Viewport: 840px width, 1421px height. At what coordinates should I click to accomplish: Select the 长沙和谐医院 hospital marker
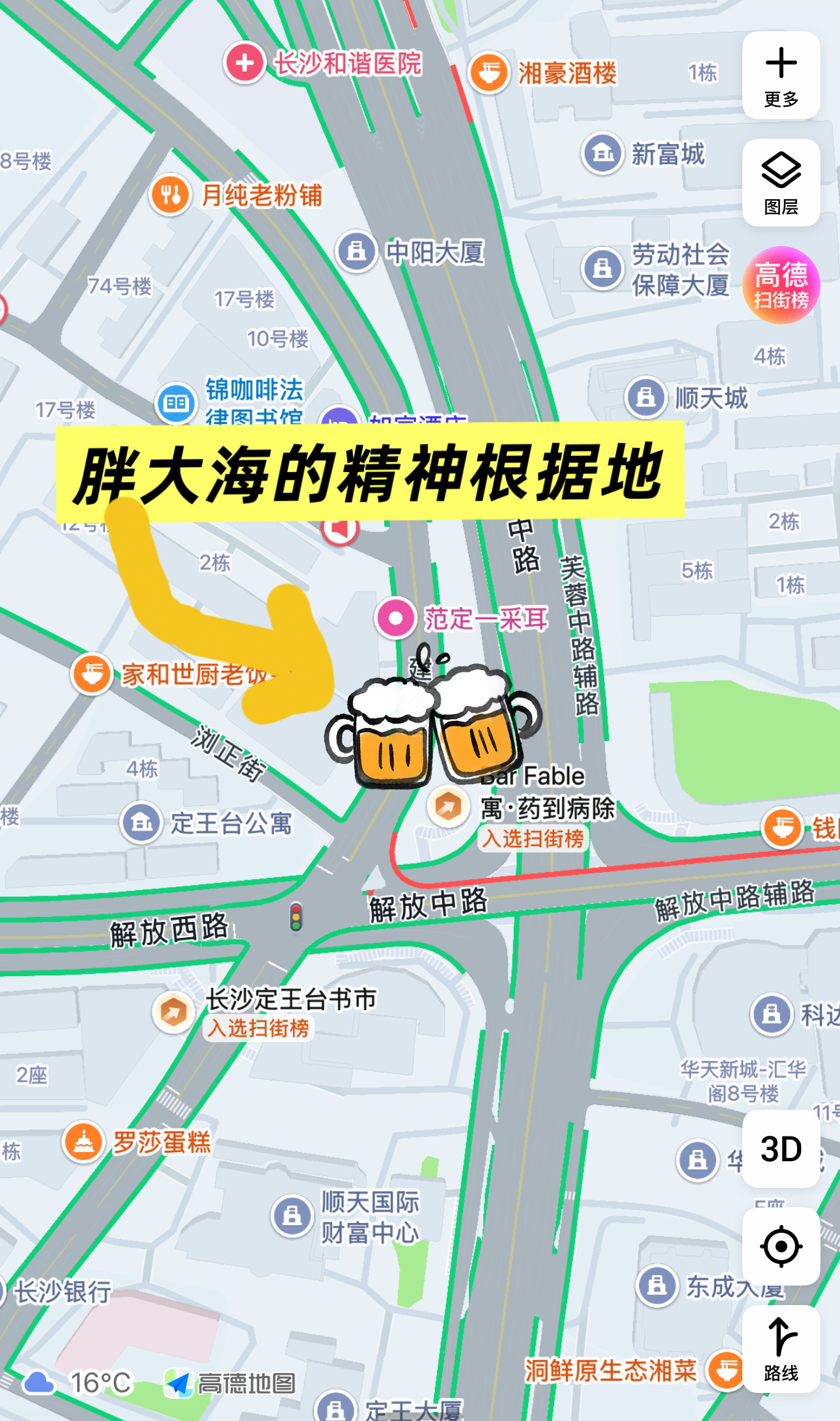(x=245, y=63)
